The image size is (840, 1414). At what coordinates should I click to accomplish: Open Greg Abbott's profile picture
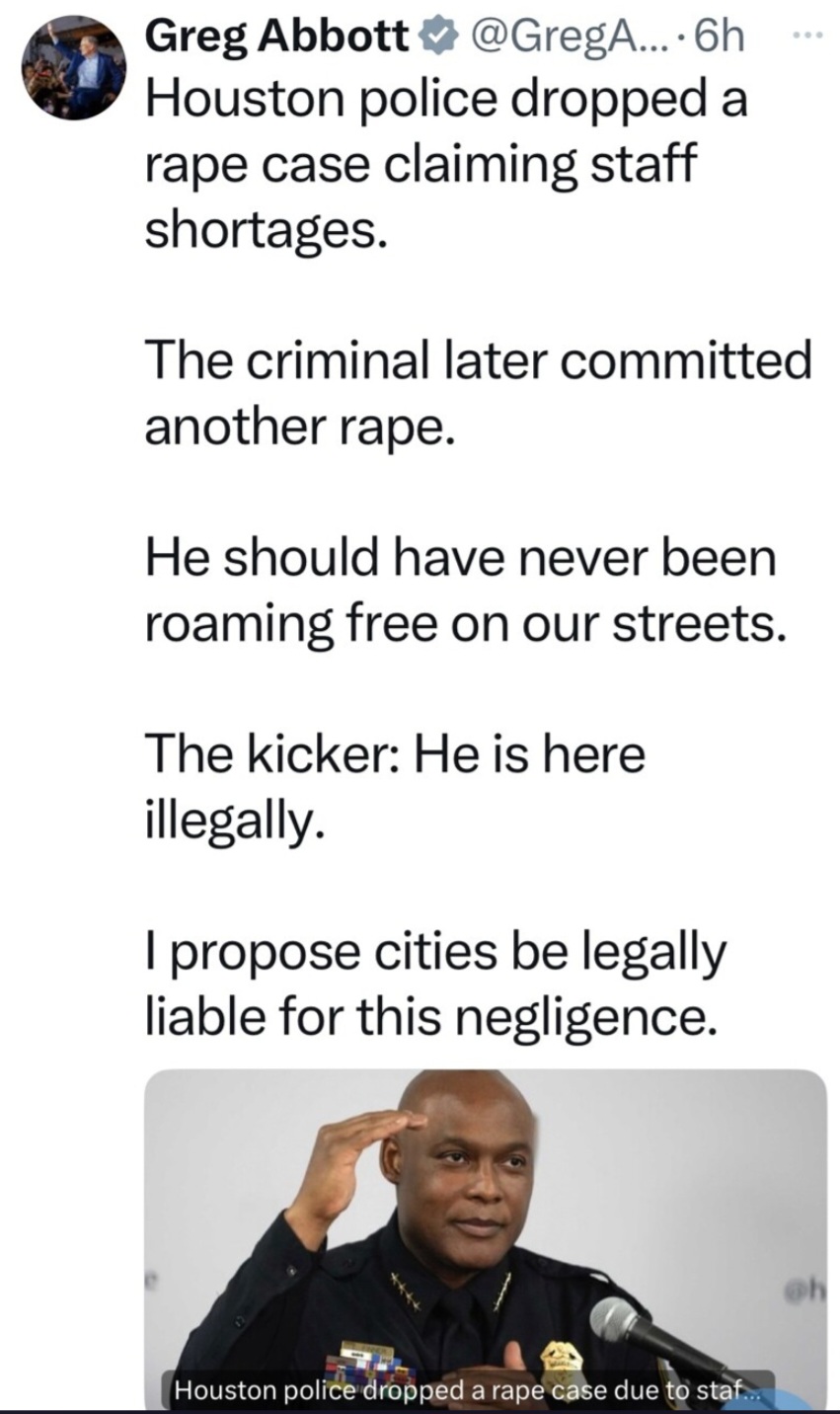click(x=74, y=67)
